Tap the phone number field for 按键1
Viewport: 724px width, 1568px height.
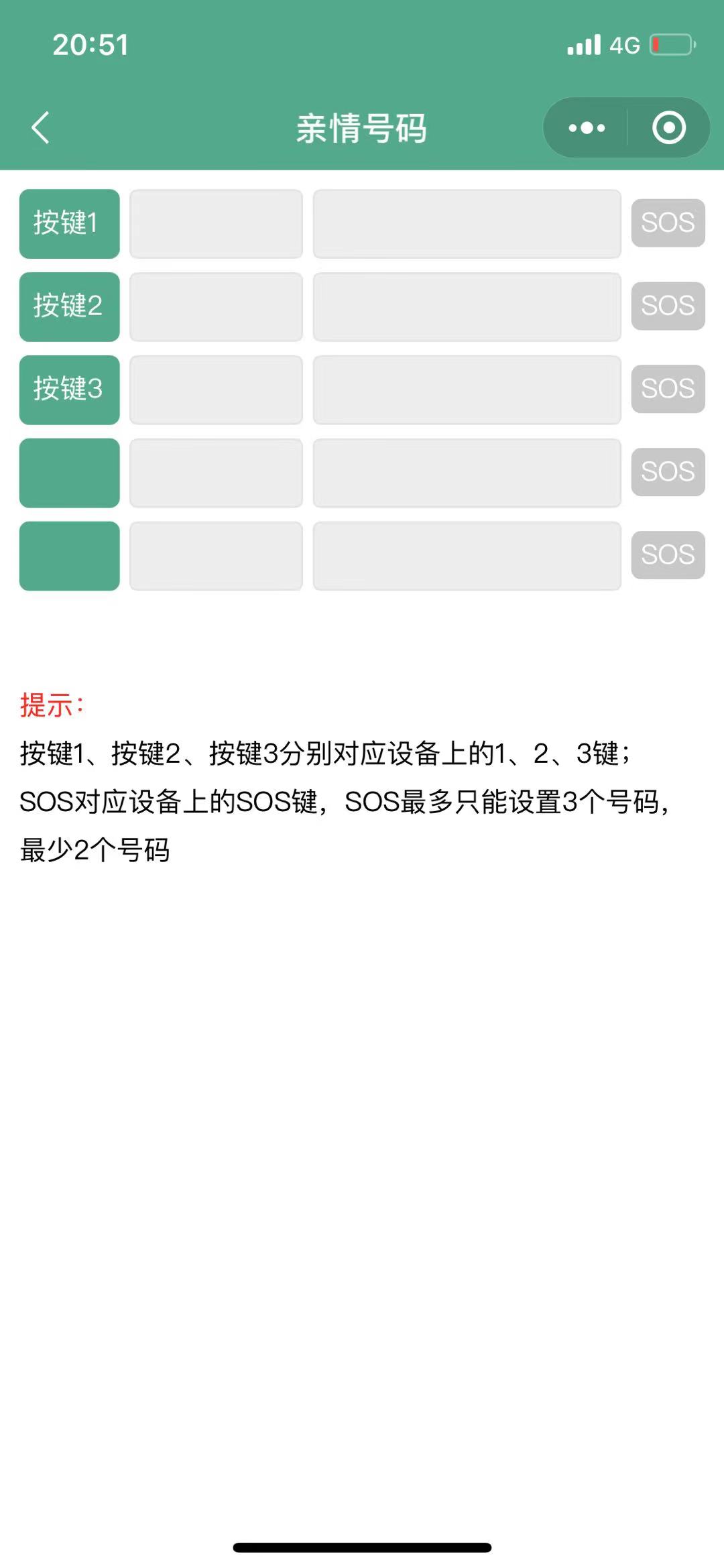(467, 223)
